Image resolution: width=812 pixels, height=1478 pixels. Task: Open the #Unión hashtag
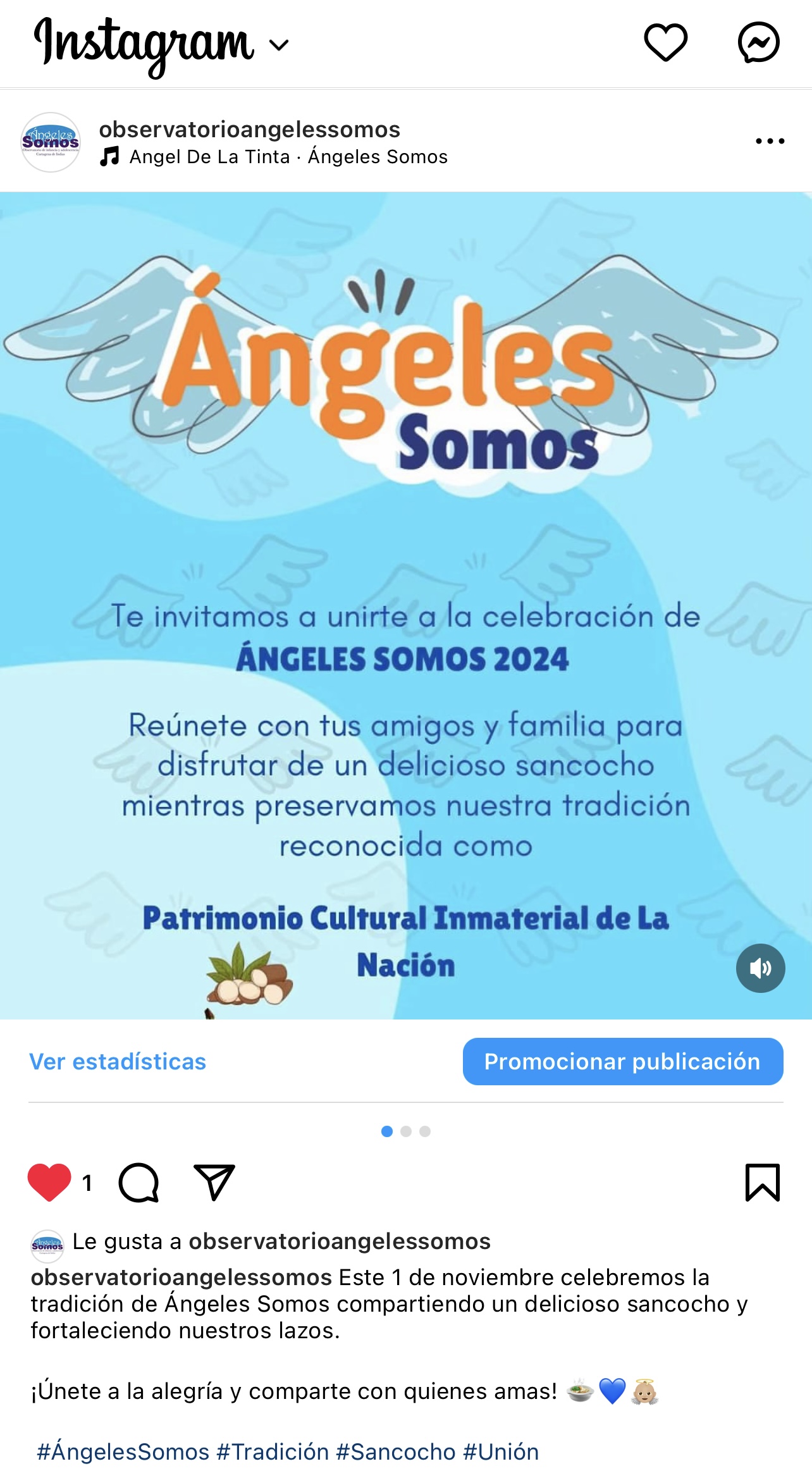(x=501, y=1451)
